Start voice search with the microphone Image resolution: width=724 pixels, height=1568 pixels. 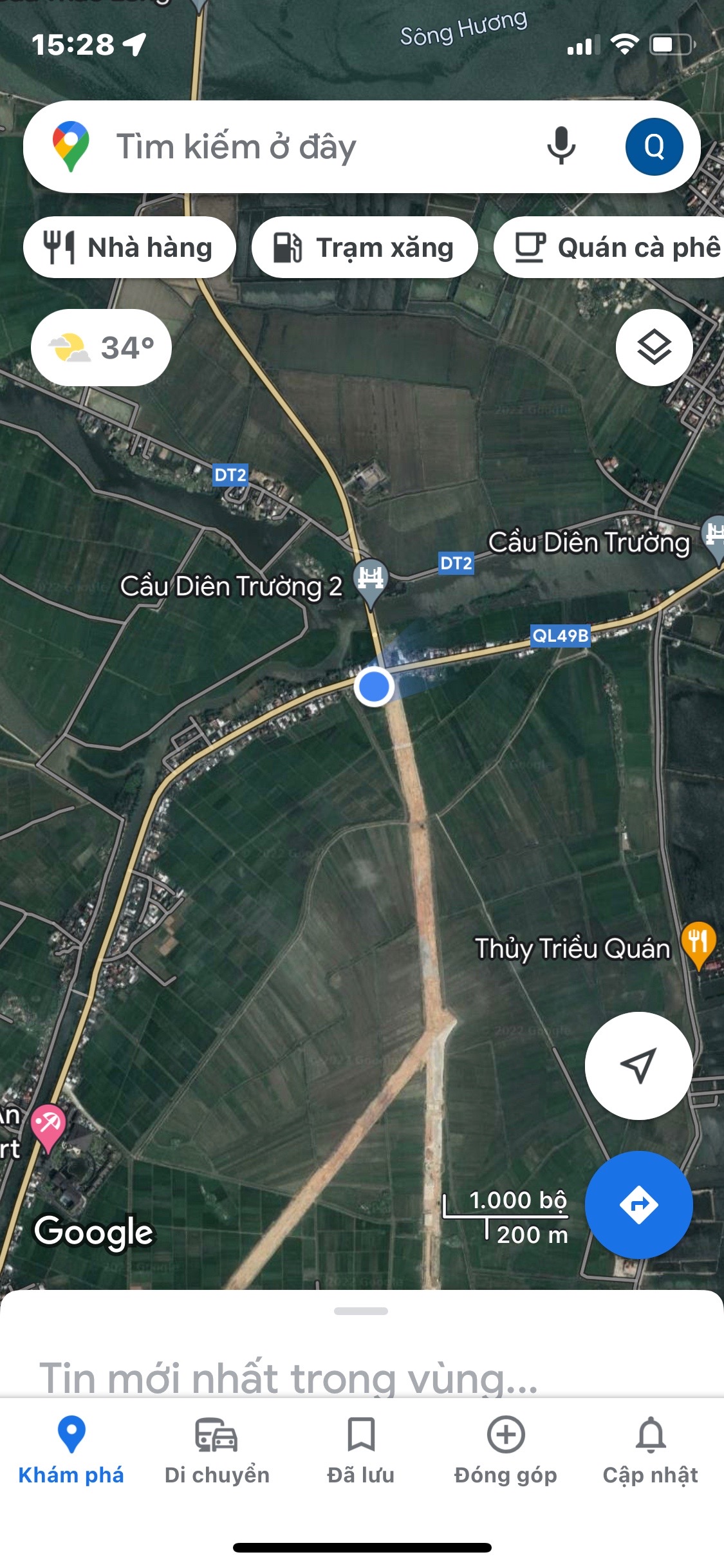pos(561,147)
